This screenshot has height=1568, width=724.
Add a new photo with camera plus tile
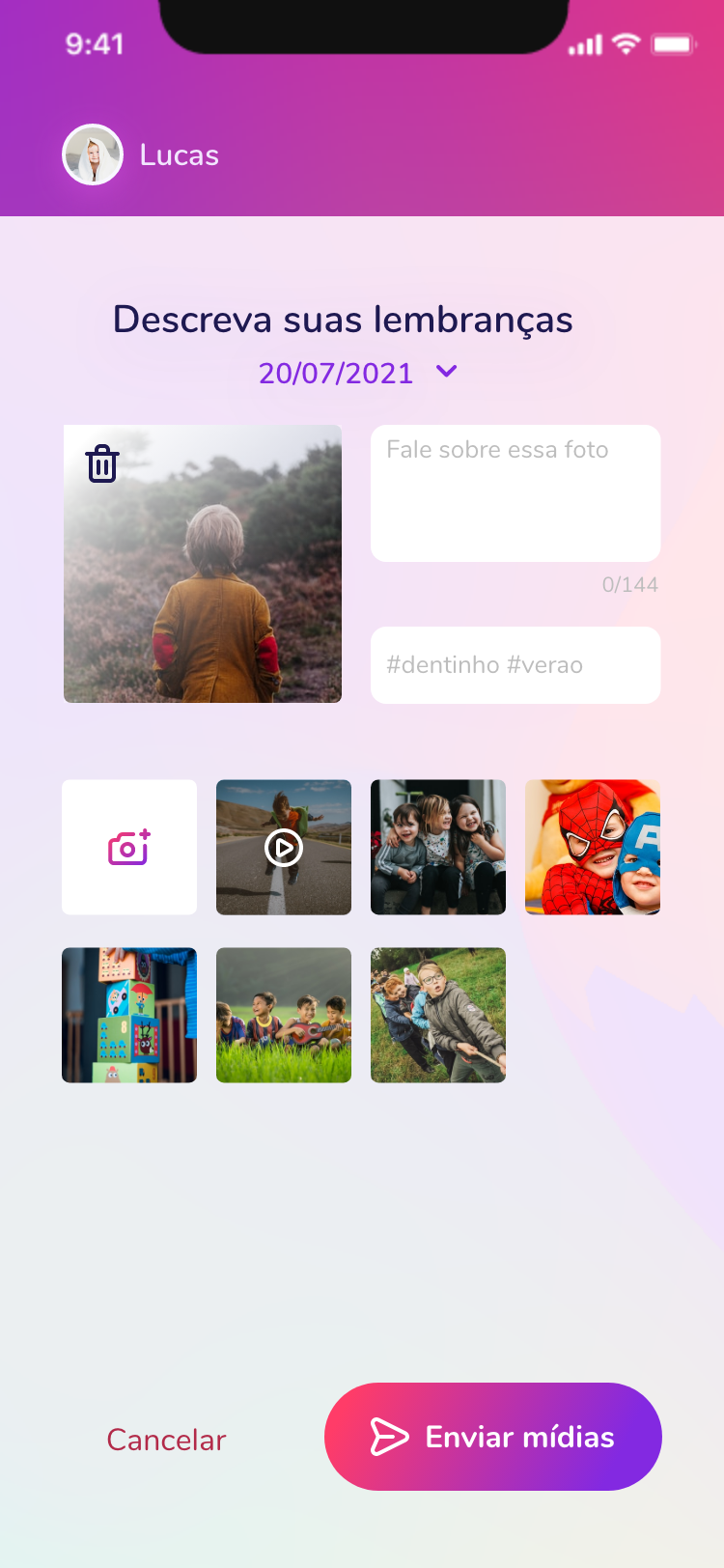click(129, 847)
